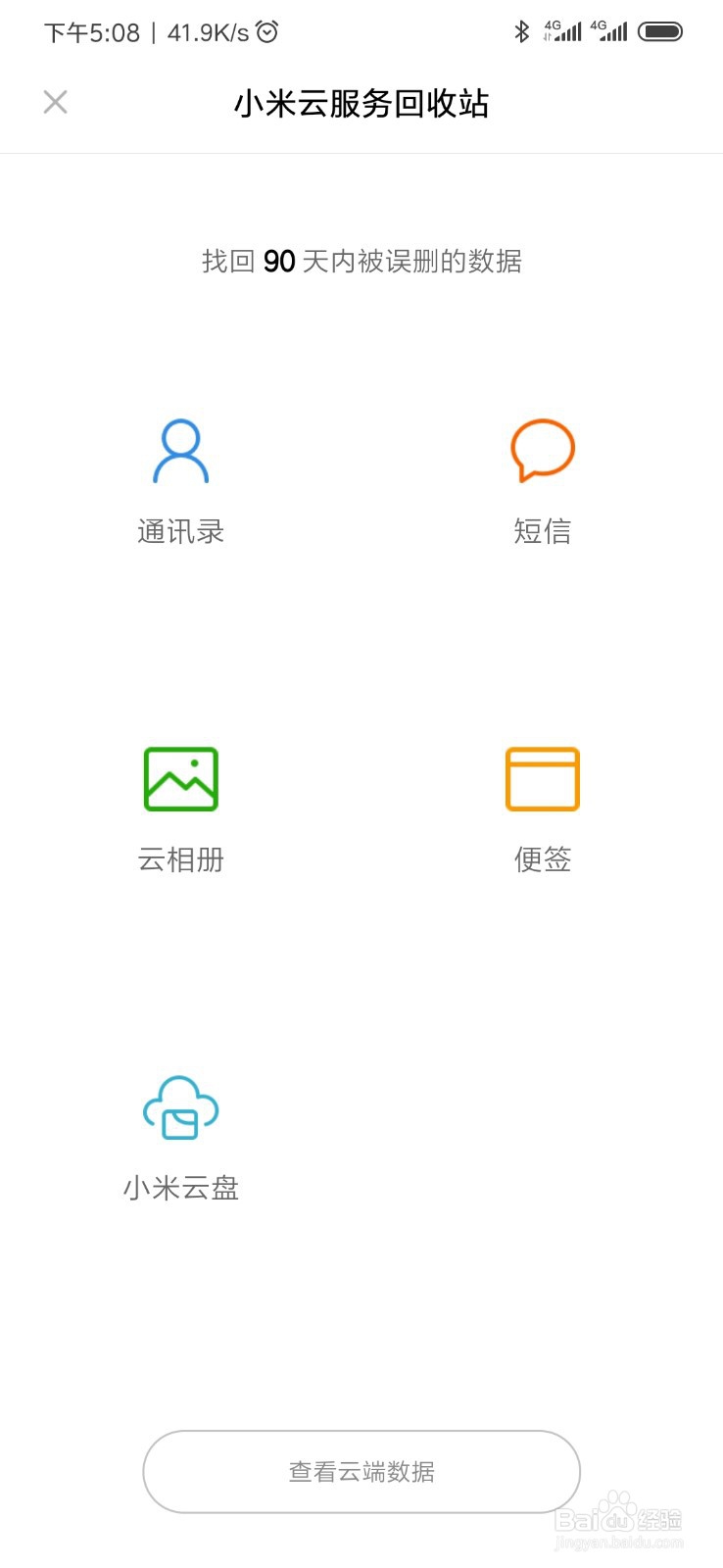This screenshot has width=723, height=1568.
Task: Tap the 下午5:08 clock display
Action: click(91, 31)
